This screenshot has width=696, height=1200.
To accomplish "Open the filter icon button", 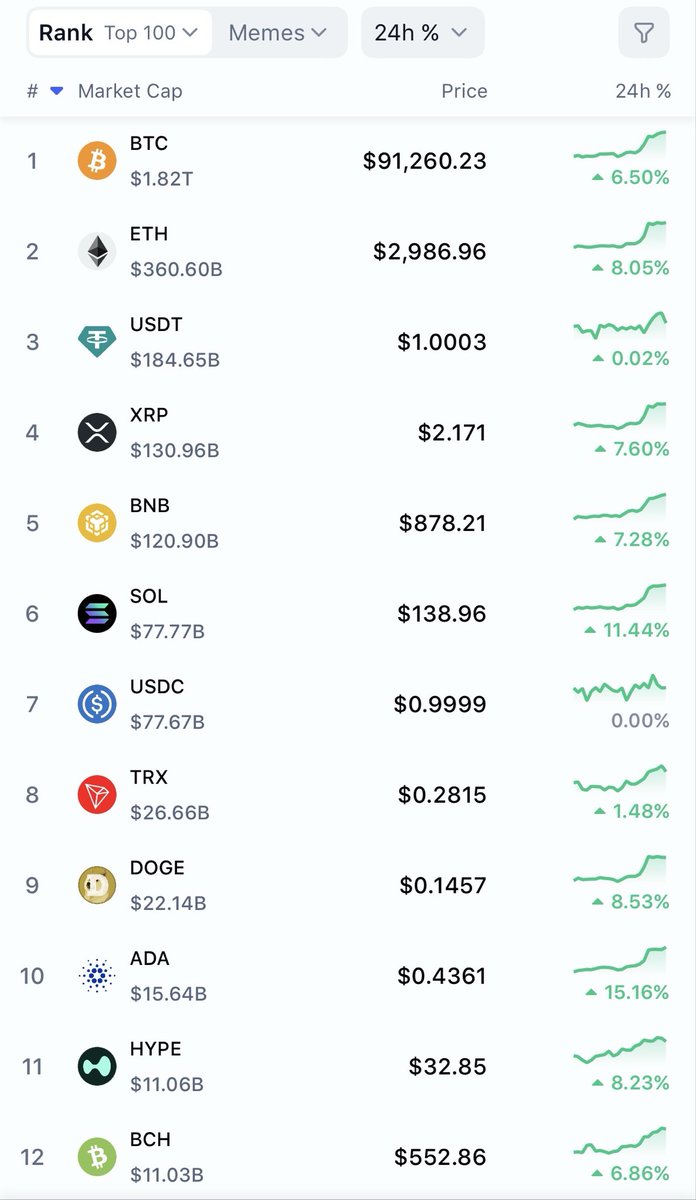I will click(644, 33).
